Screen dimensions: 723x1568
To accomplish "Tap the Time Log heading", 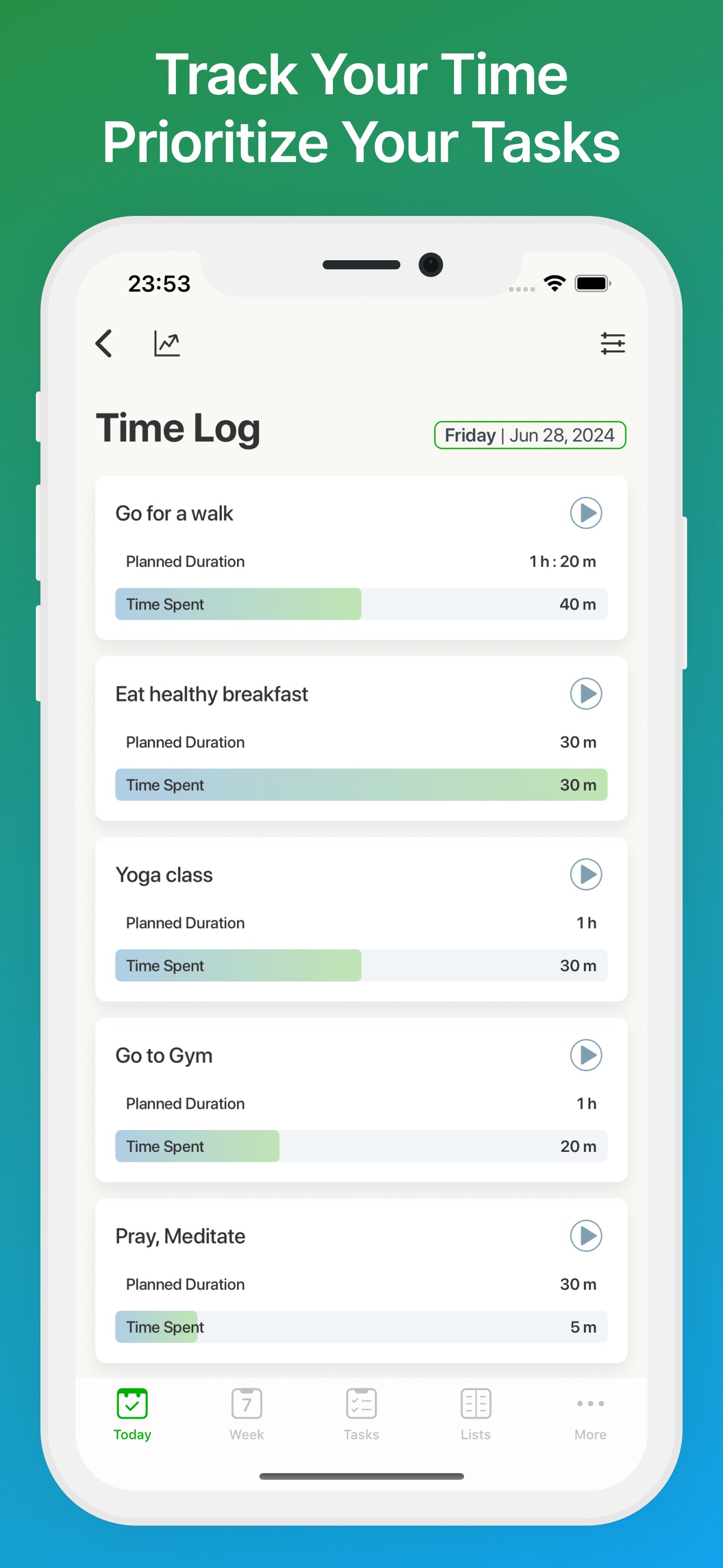I will (178, 428).
